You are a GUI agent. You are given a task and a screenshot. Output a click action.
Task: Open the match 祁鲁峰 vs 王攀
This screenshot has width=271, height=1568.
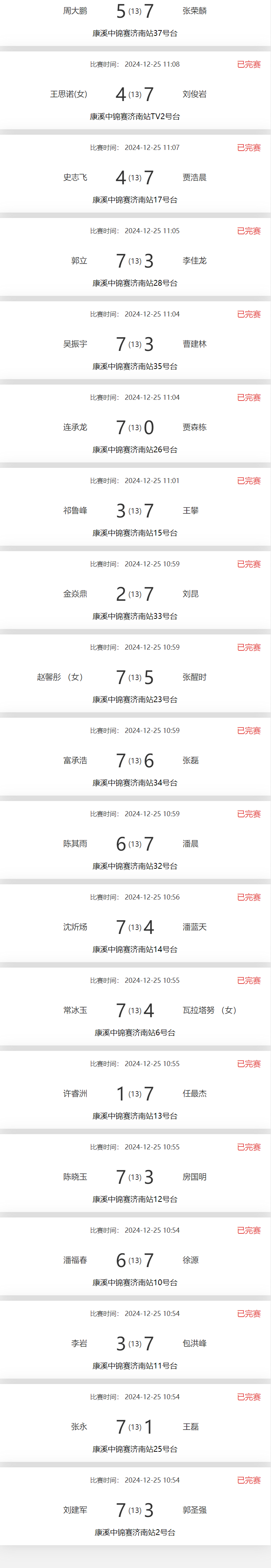pyautogui.click(x=135, y=511)
